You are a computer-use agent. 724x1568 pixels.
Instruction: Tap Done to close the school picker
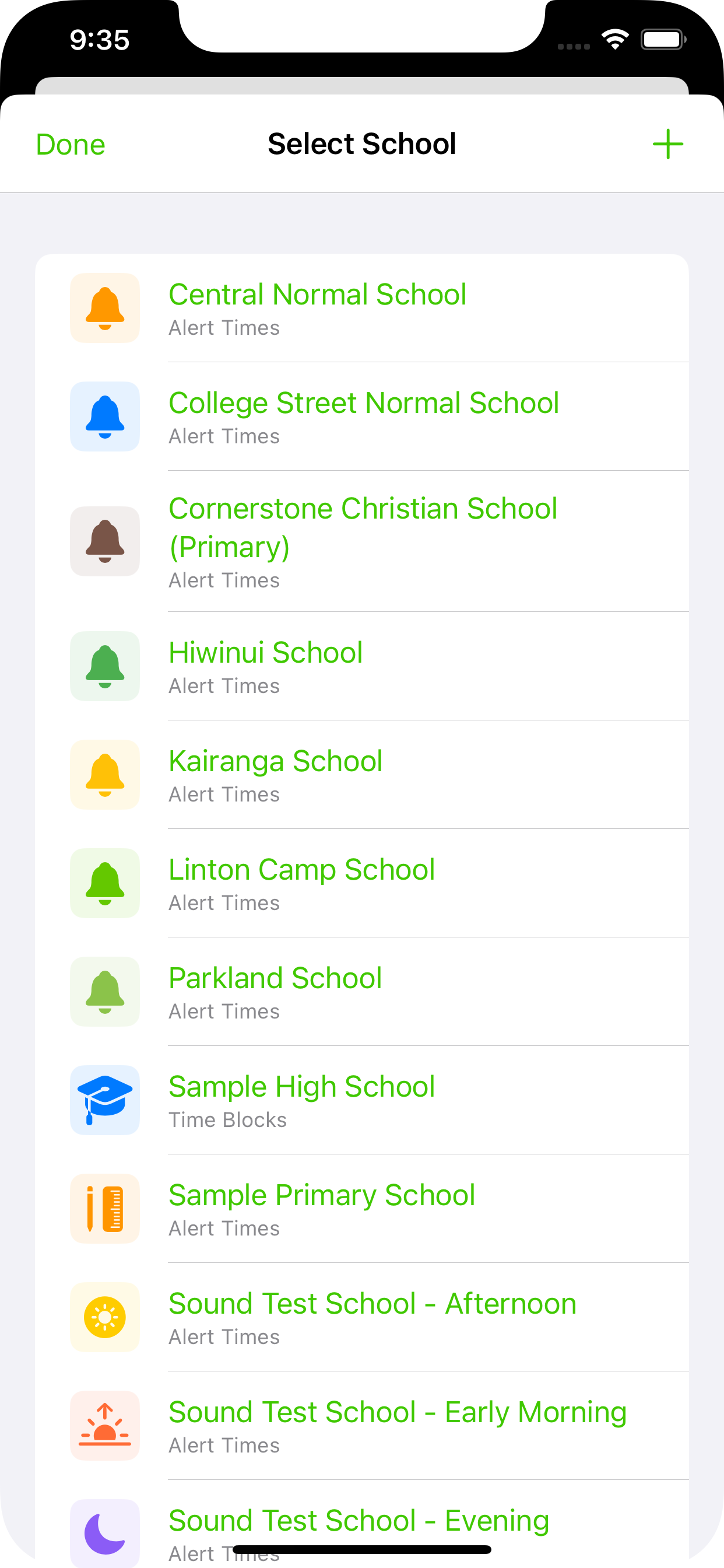(69, 143)
